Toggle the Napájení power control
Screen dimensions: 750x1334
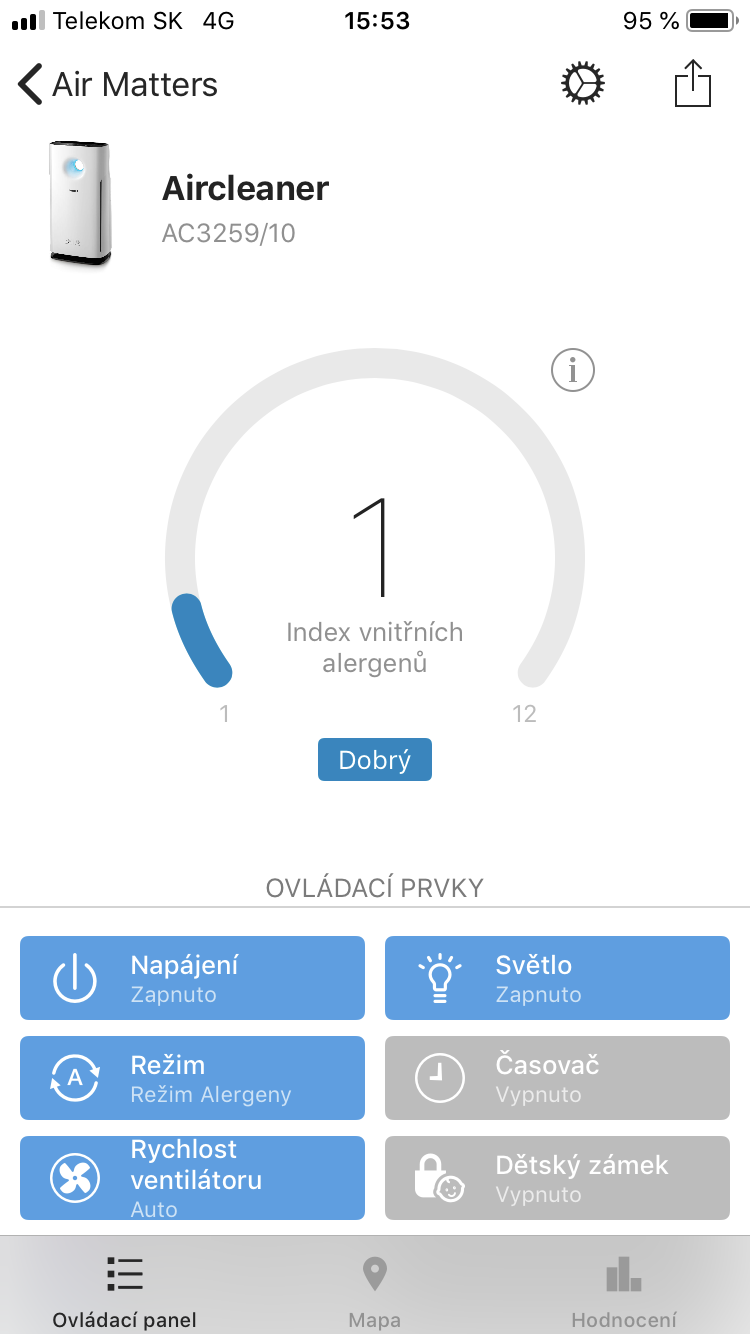click(x=192, y=978)
